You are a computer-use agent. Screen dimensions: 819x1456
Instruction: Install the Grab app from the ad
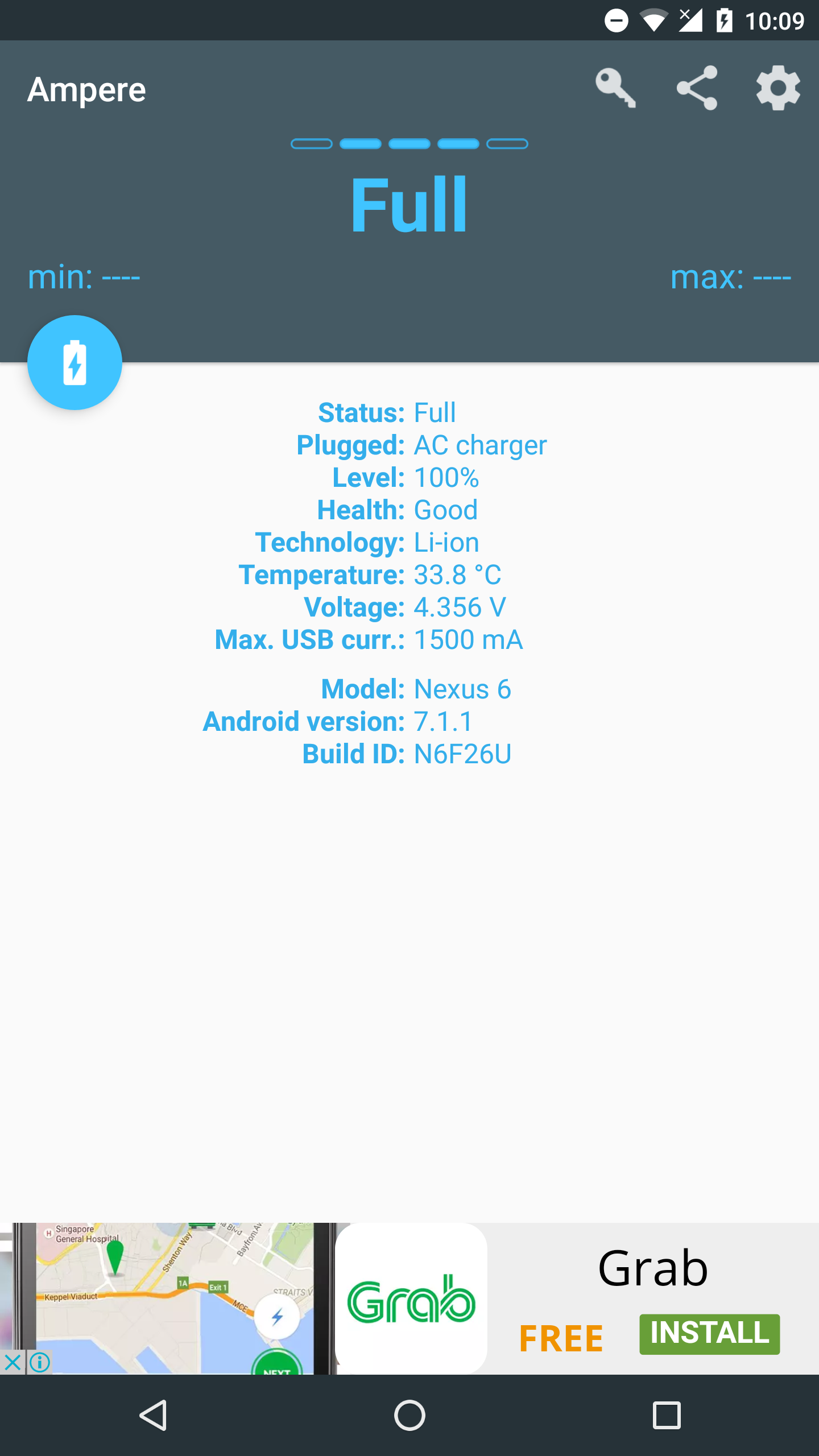click(709, 1334)
